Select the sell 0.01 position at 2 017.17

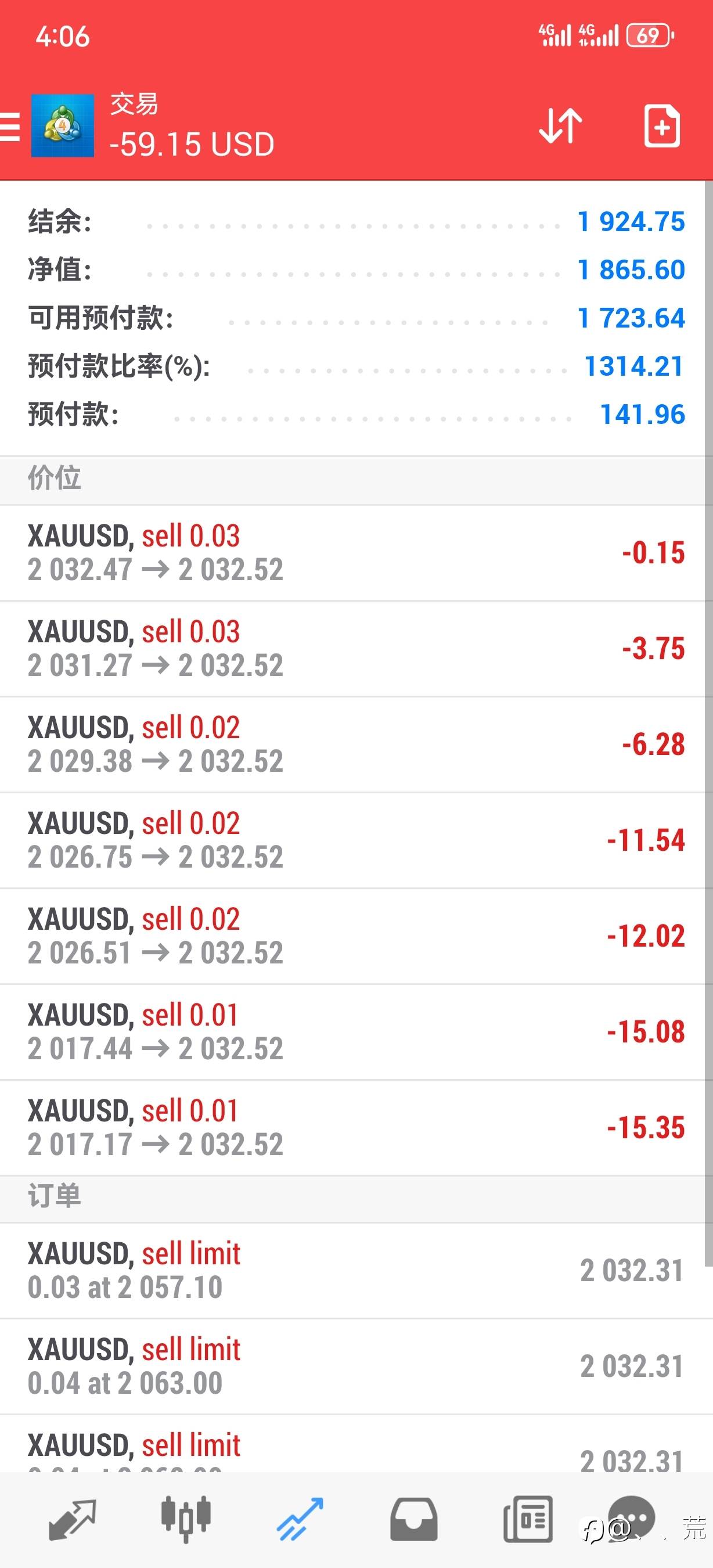click(x=356, y=1127)
